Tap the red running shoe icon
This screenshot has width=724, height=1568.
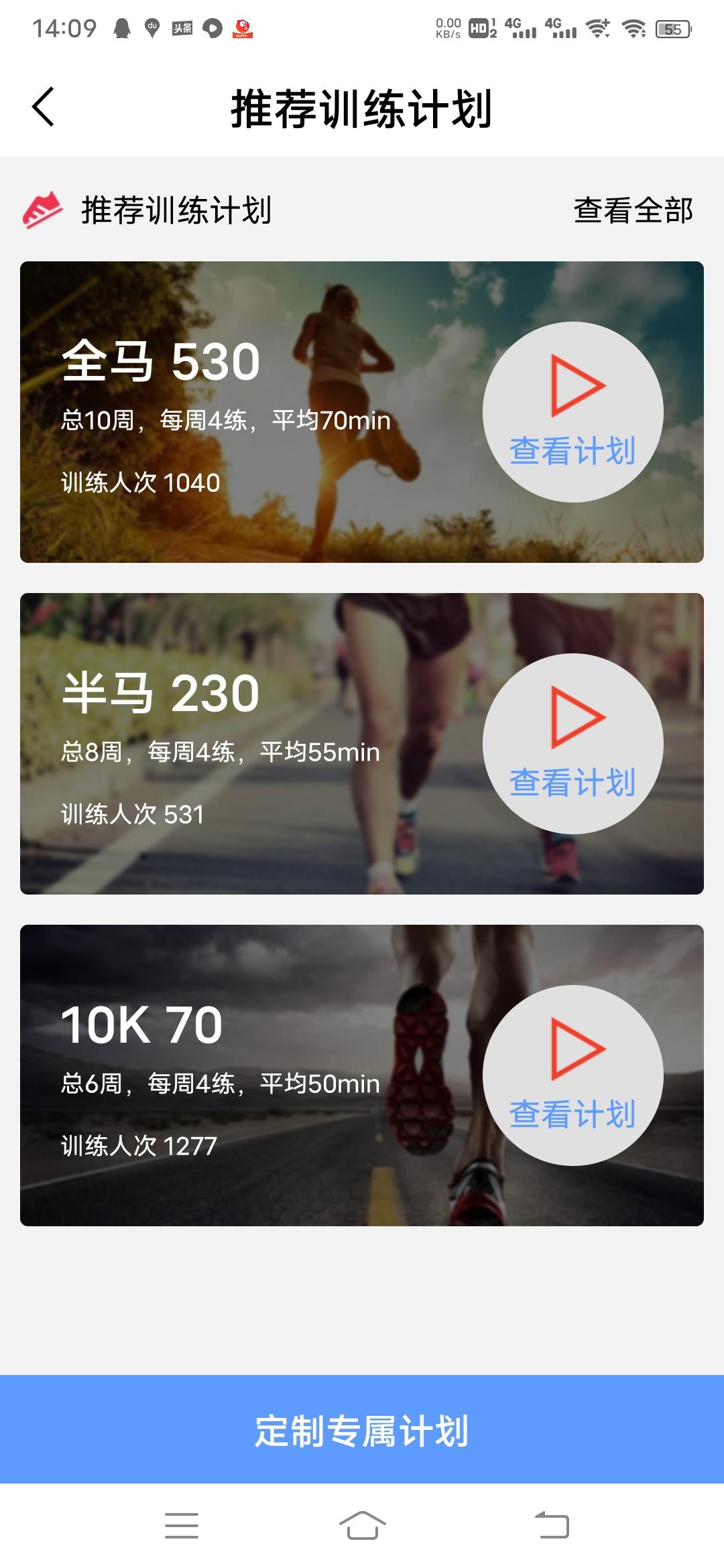coord(42,210)
